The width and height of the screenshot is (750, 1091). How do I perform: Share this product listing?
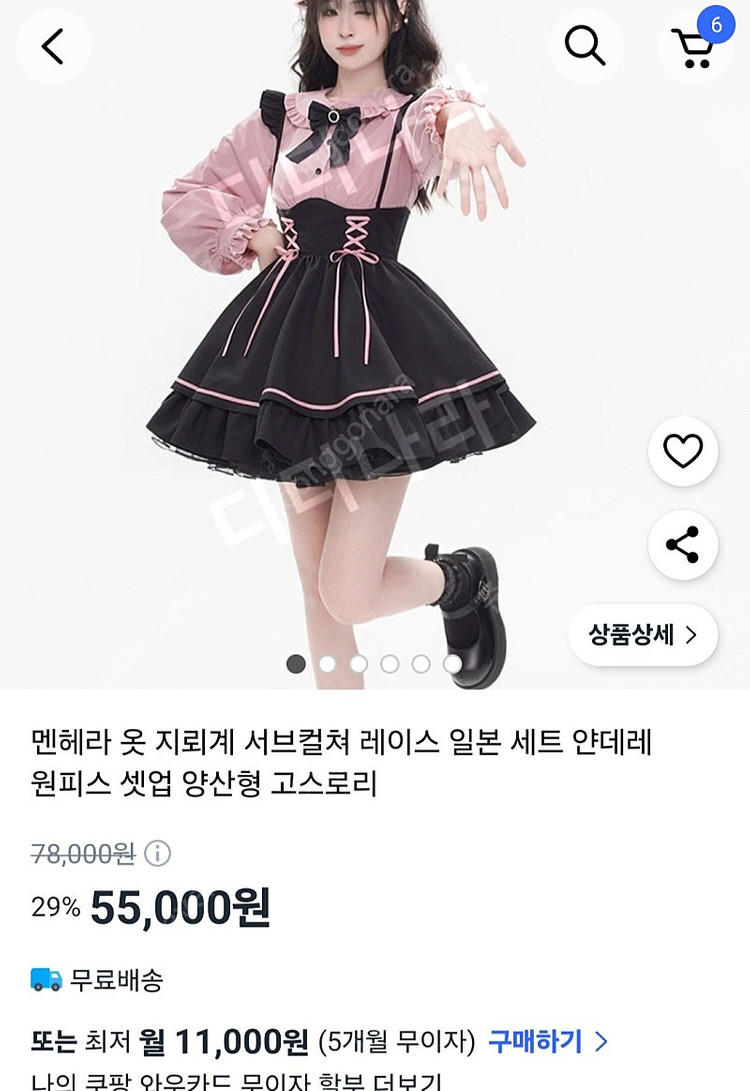[x=683, y=545]
